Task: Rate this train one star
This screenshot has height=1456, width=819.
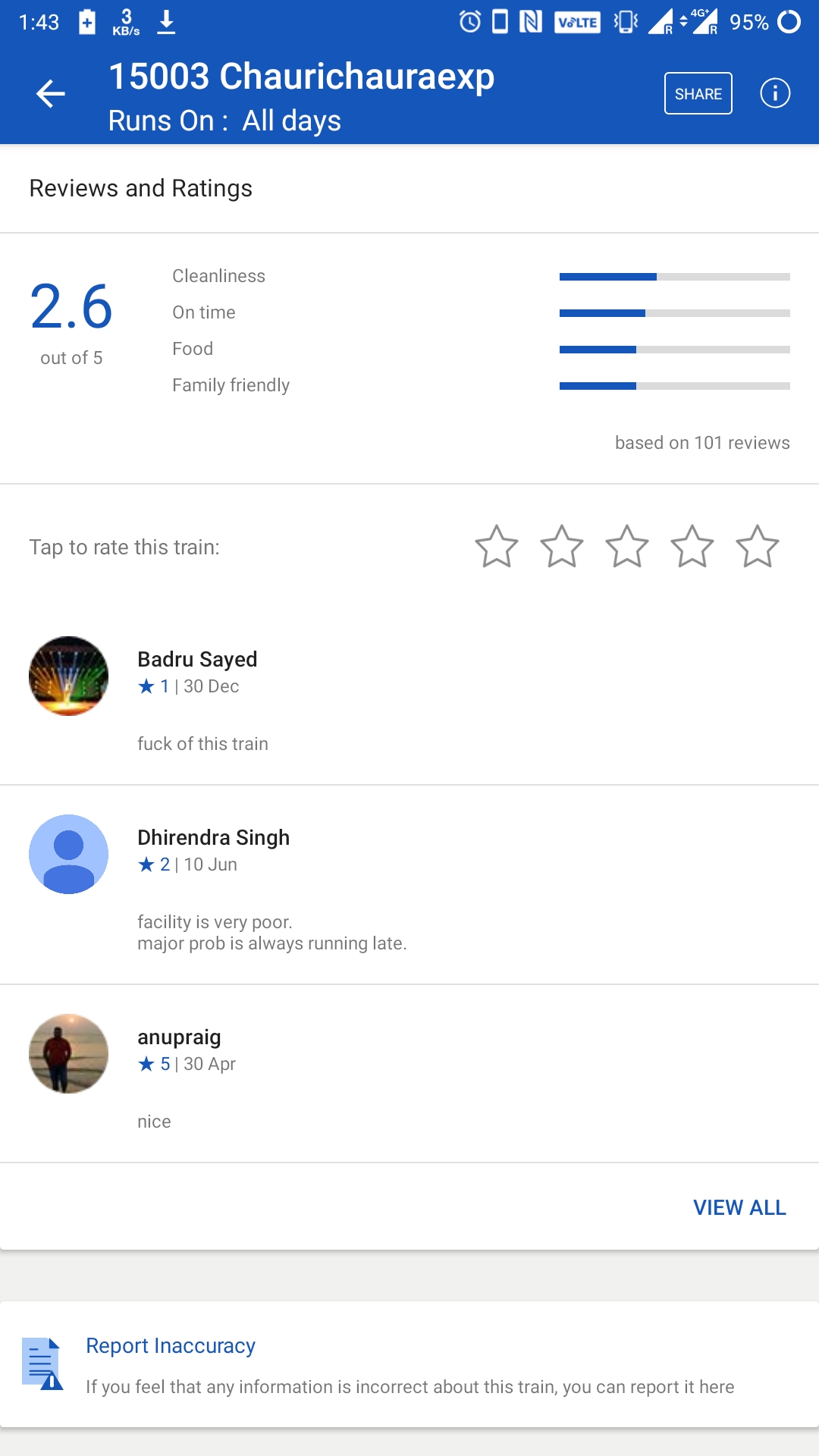Action: click(x=497, y=546)
